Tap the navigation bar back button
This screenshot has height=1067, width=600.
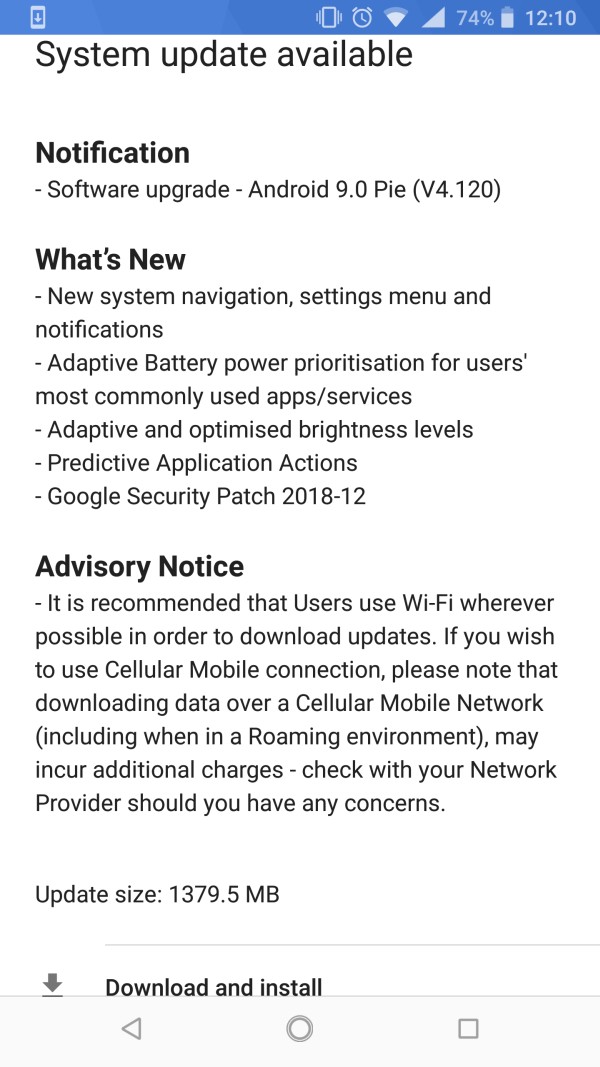[x=131, y=1028]
